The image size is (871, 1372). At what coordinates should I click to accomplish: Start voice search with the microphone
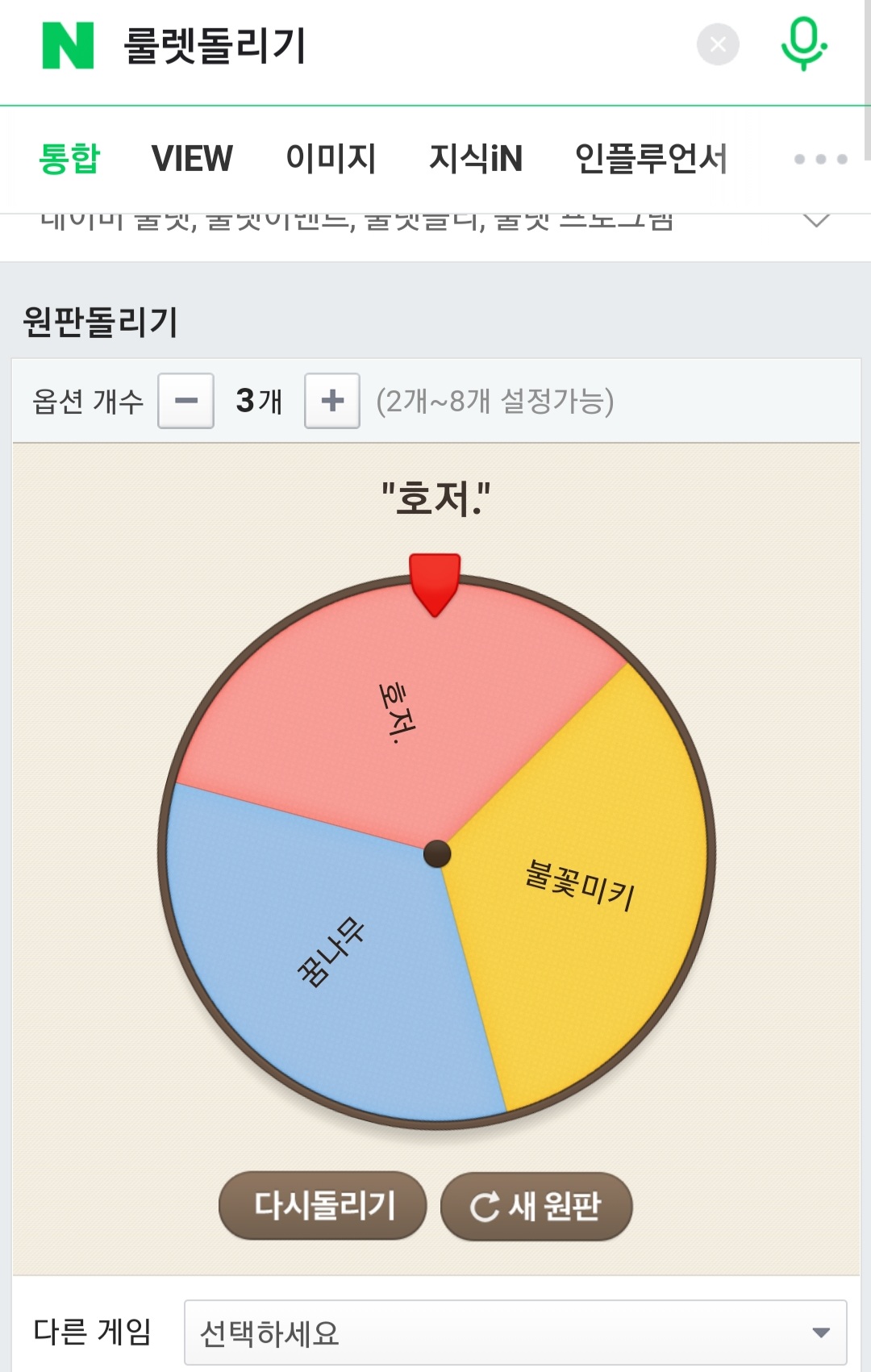point(803,44)
